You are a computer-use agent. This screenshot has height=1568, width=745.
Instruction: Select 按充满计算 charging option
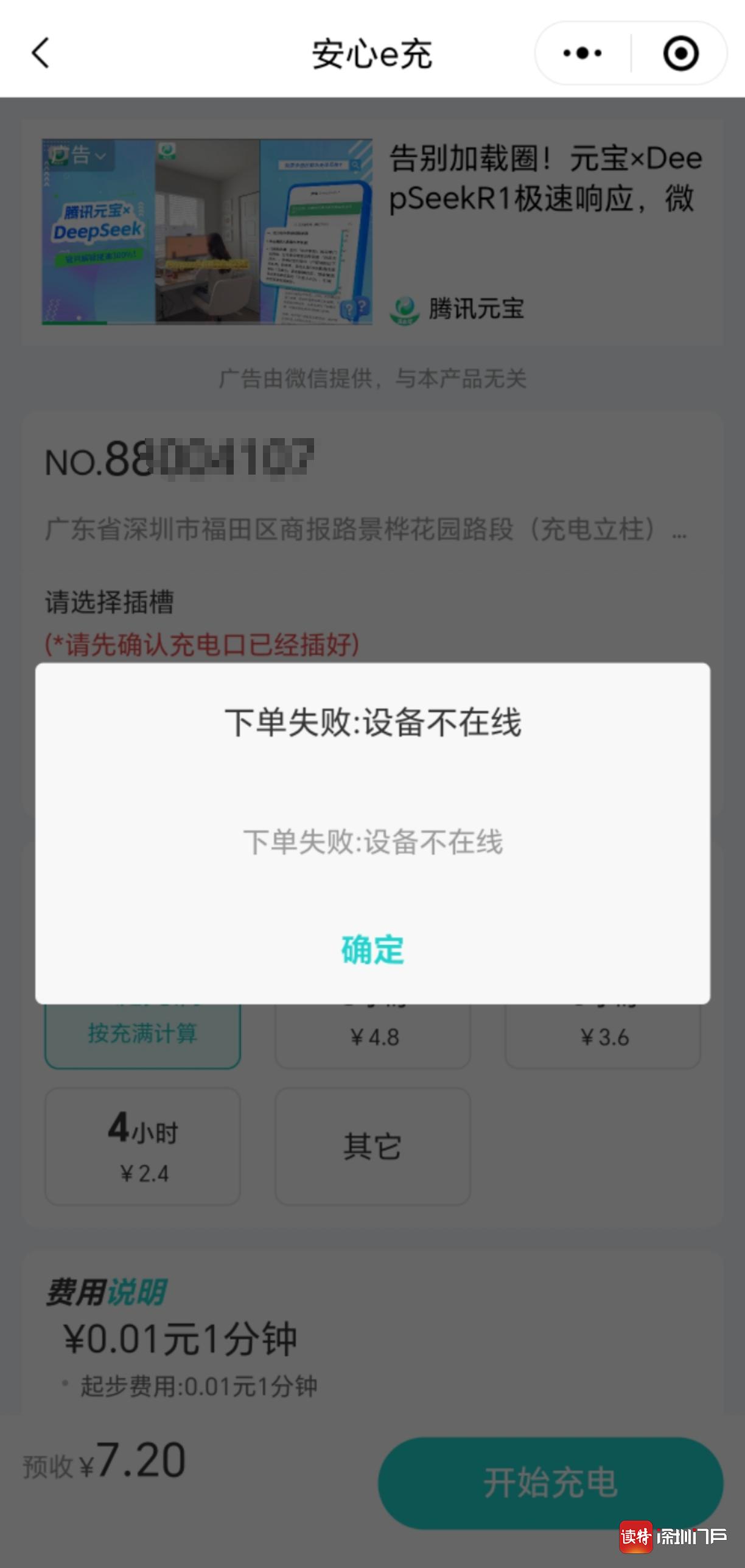(142, 1035)
